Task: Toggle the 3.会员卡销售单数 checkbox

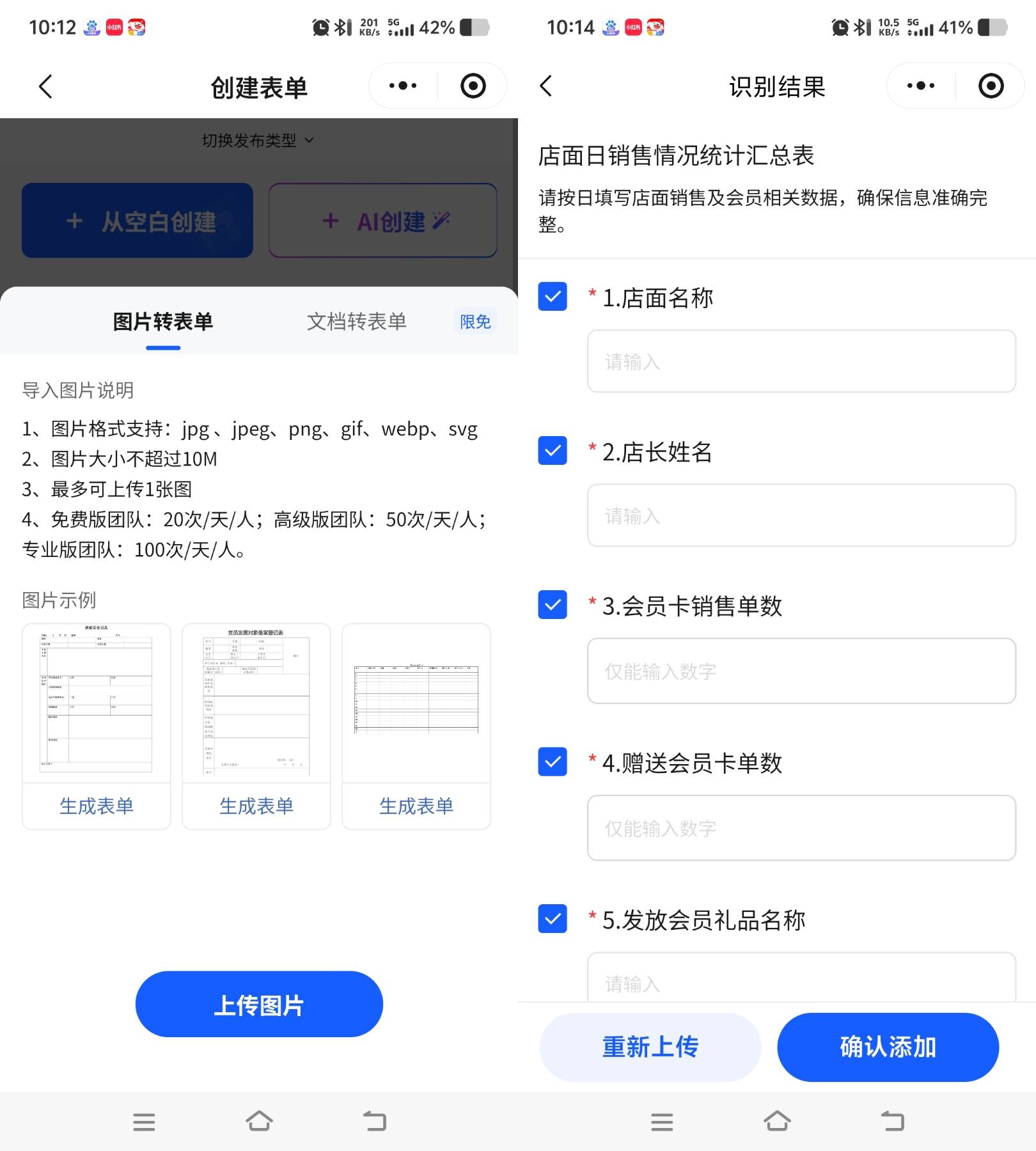Action: [553, 605]
